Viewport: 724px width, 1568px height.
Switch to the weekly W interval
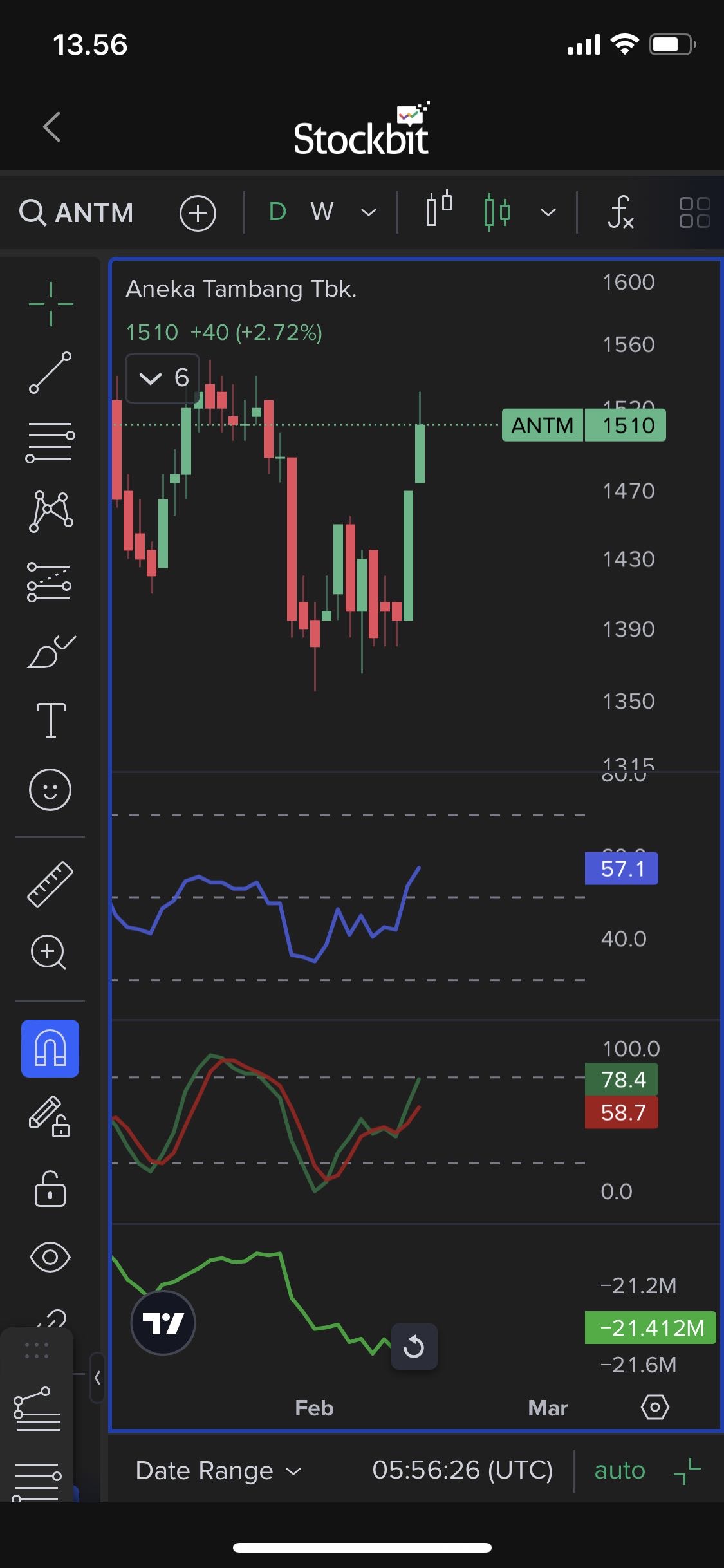(x=322, y=212)
